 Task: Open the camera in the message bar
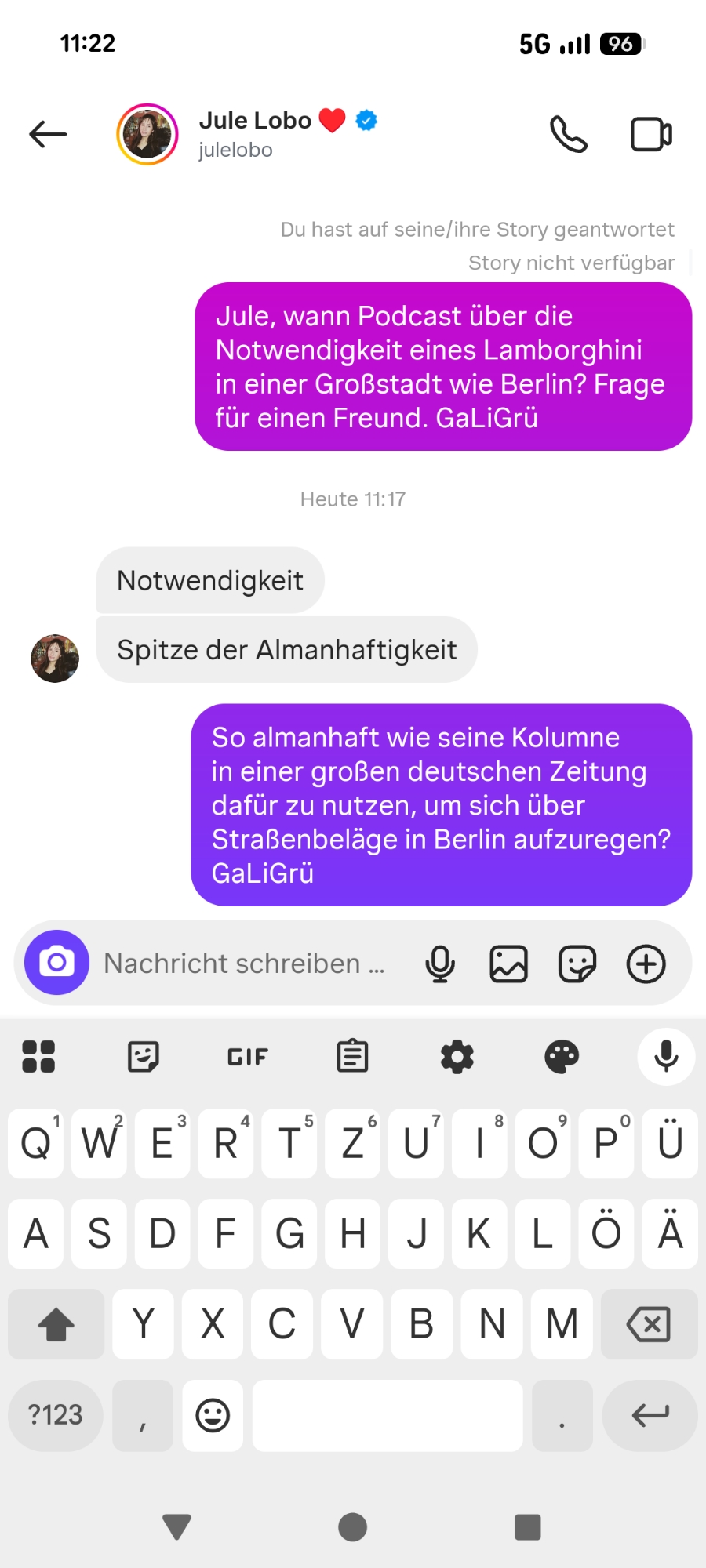[x=56, y=963]
